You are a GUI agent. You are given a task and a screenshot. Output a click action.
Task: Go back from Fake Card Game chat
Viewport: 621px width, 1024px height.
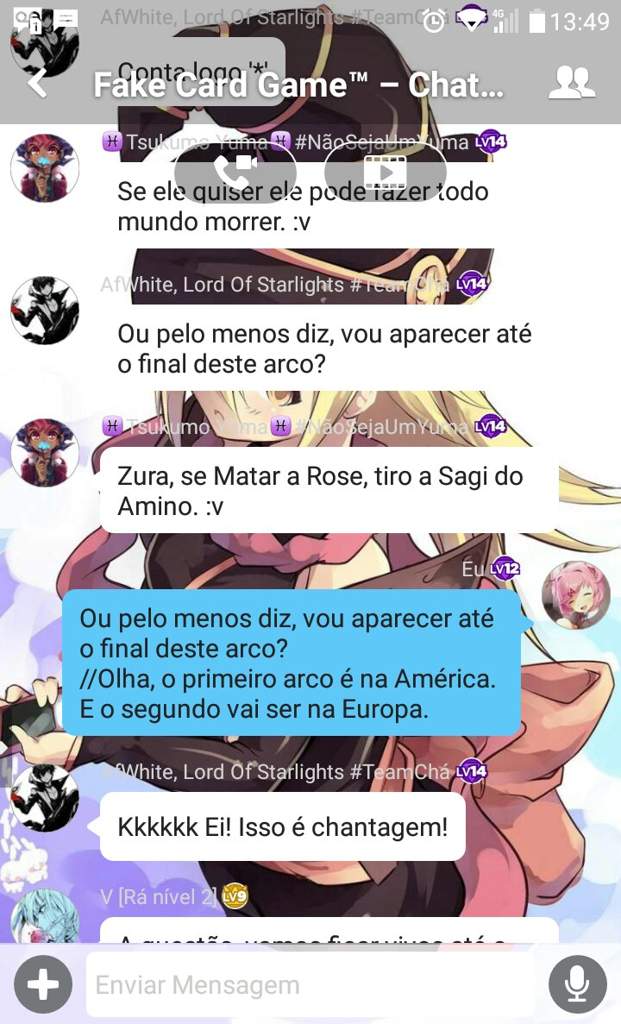37,84
